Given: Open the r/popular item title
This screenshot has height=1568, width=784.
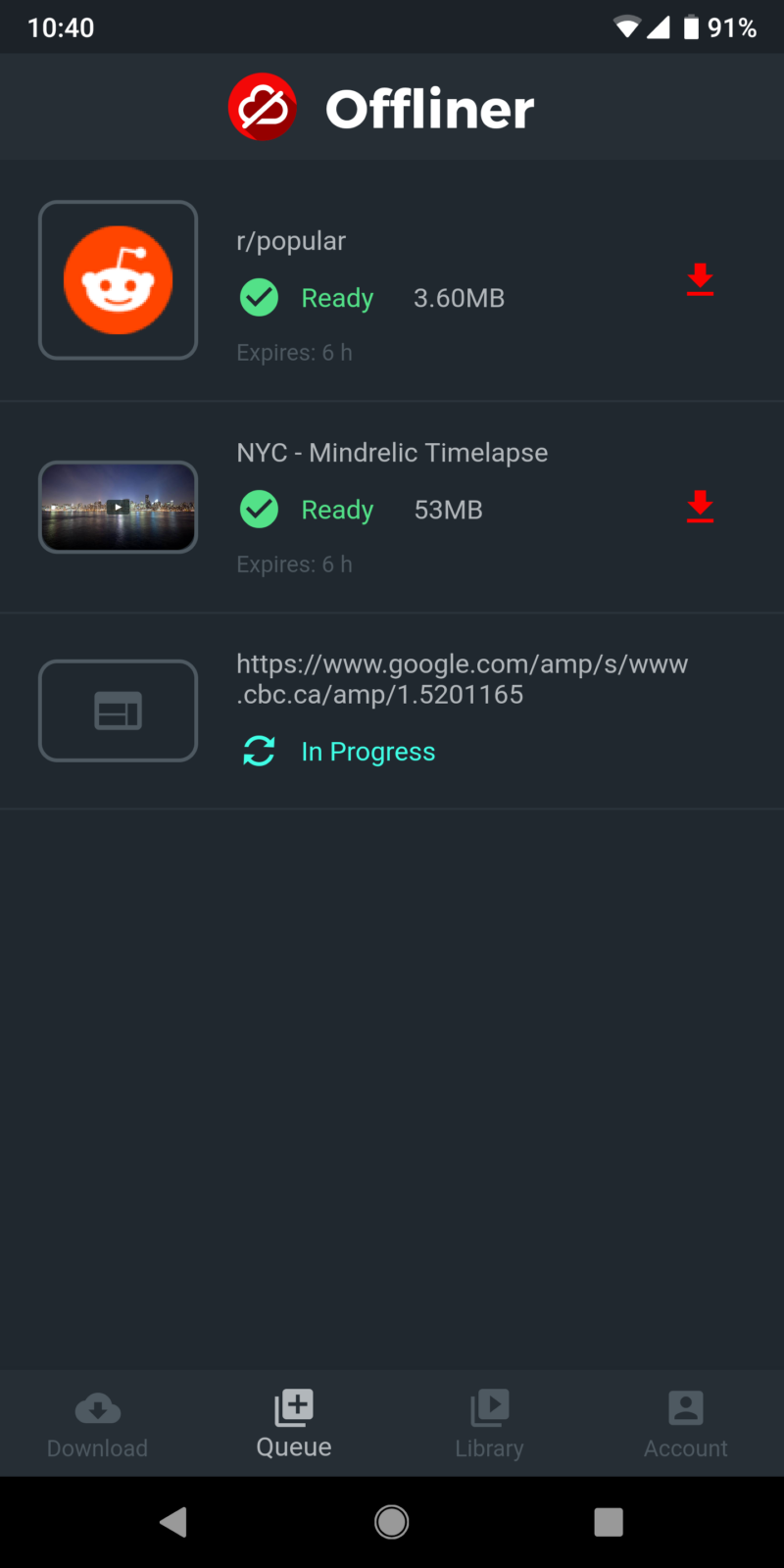Looking at the screenshot, I should pos(291,240).
